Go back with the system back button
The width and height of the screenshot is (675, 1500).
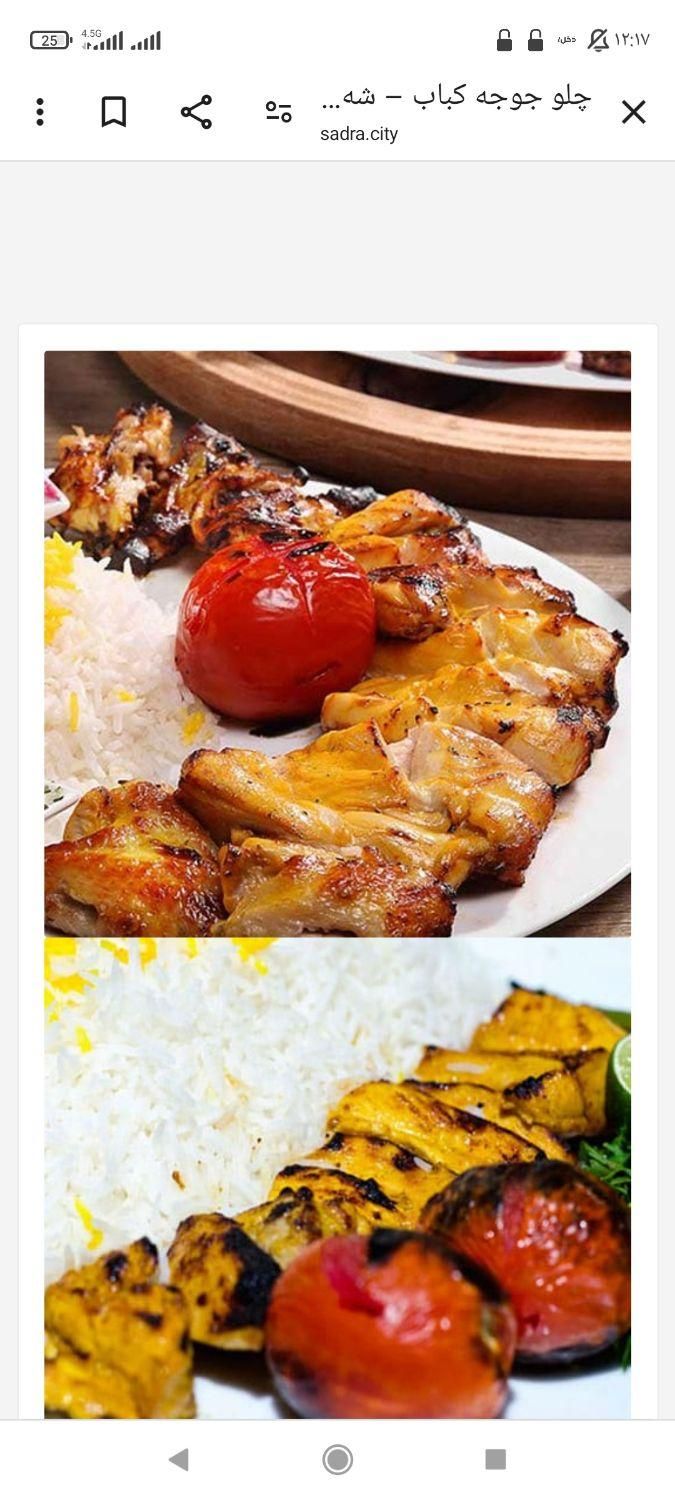click(x=179, y=1459)
